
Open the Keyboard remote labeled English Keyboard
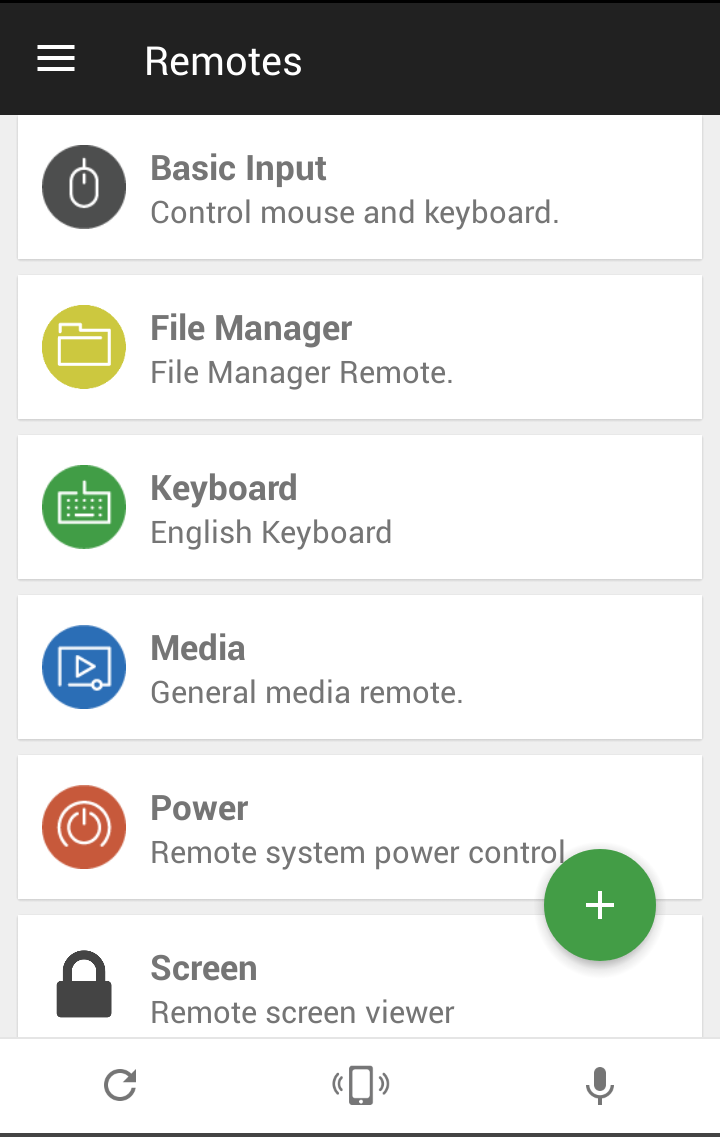(x=360, y=506)
